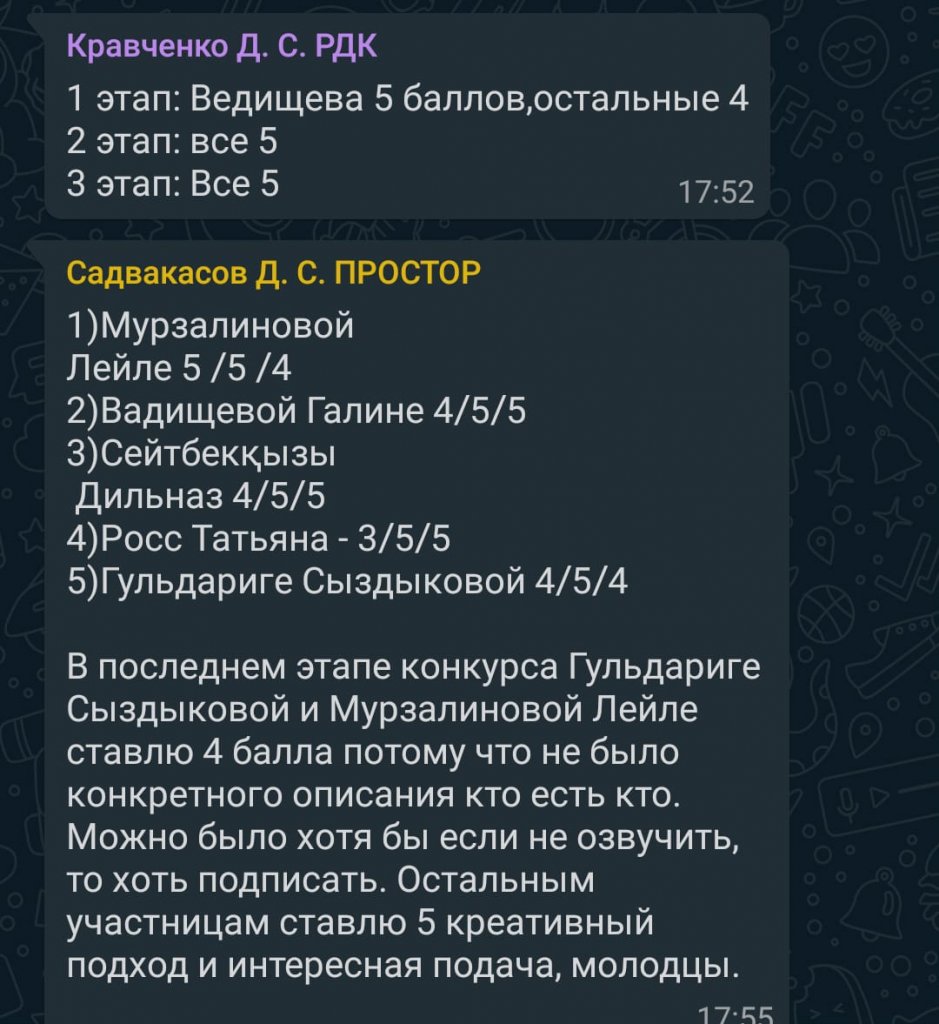
Task: Tap the message sent at 17:52
Action: coord(400,142)
